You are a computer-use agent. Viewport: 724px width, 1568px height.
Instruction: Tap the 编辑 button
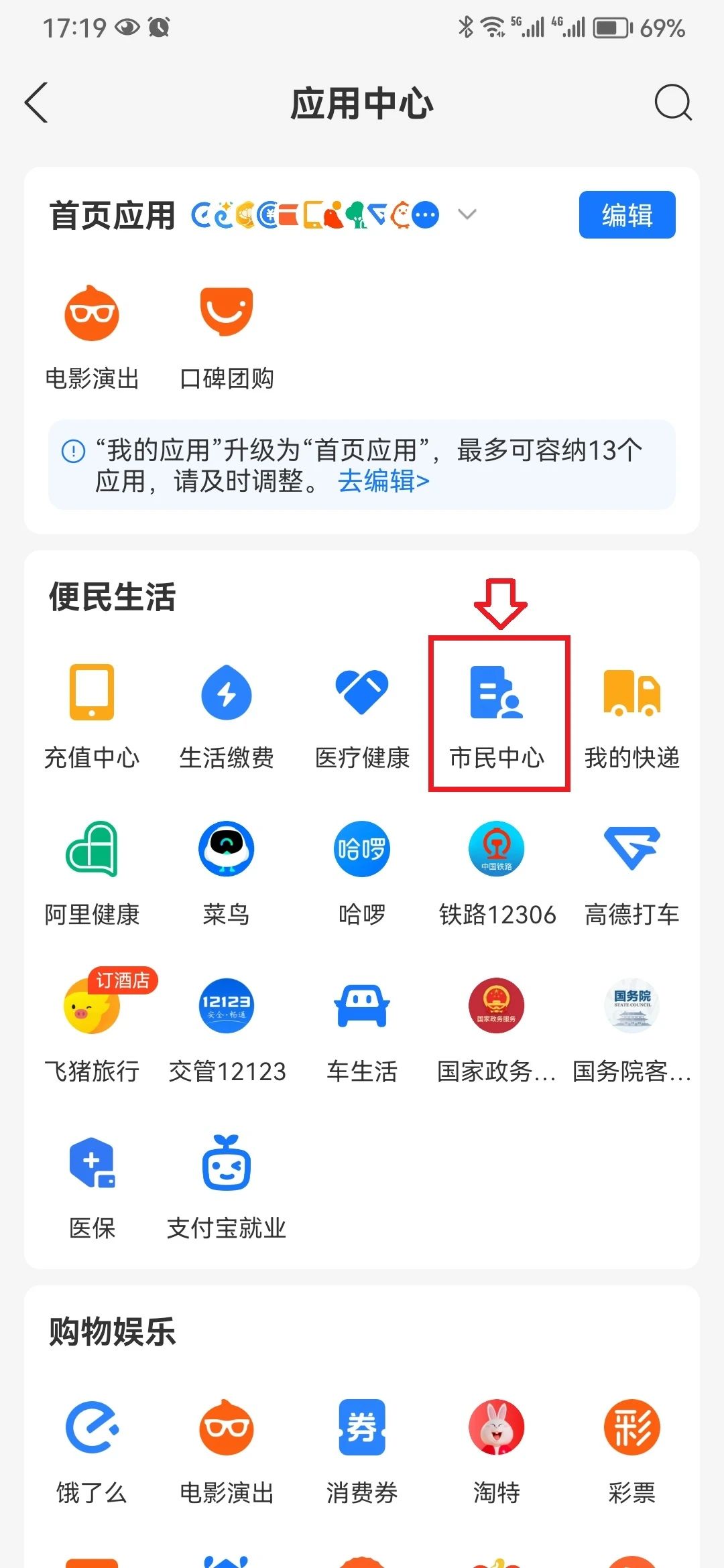tap(627, 215)
